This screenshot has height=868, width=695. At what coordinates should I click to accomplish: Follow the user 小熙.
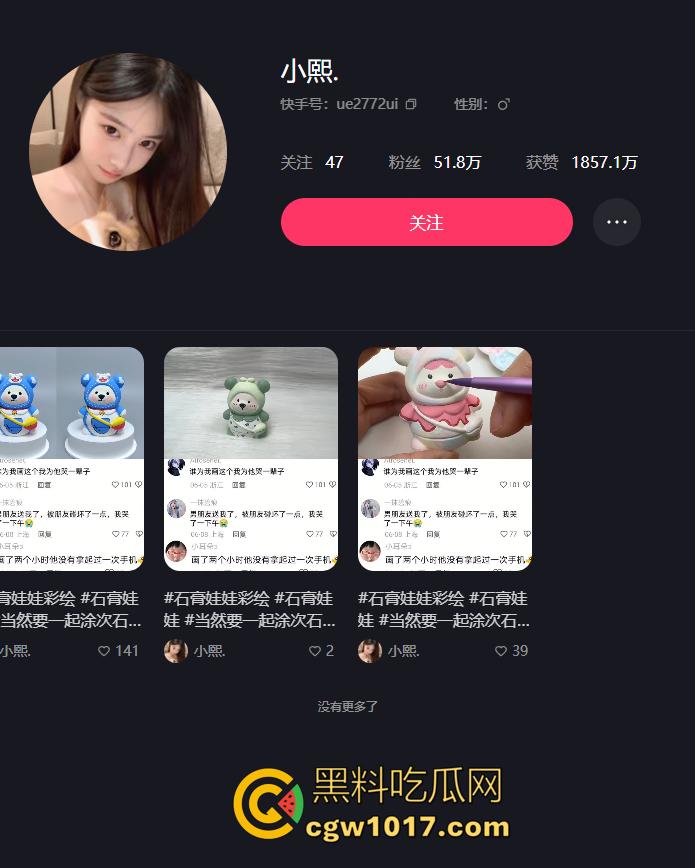[x=426, y=222]
